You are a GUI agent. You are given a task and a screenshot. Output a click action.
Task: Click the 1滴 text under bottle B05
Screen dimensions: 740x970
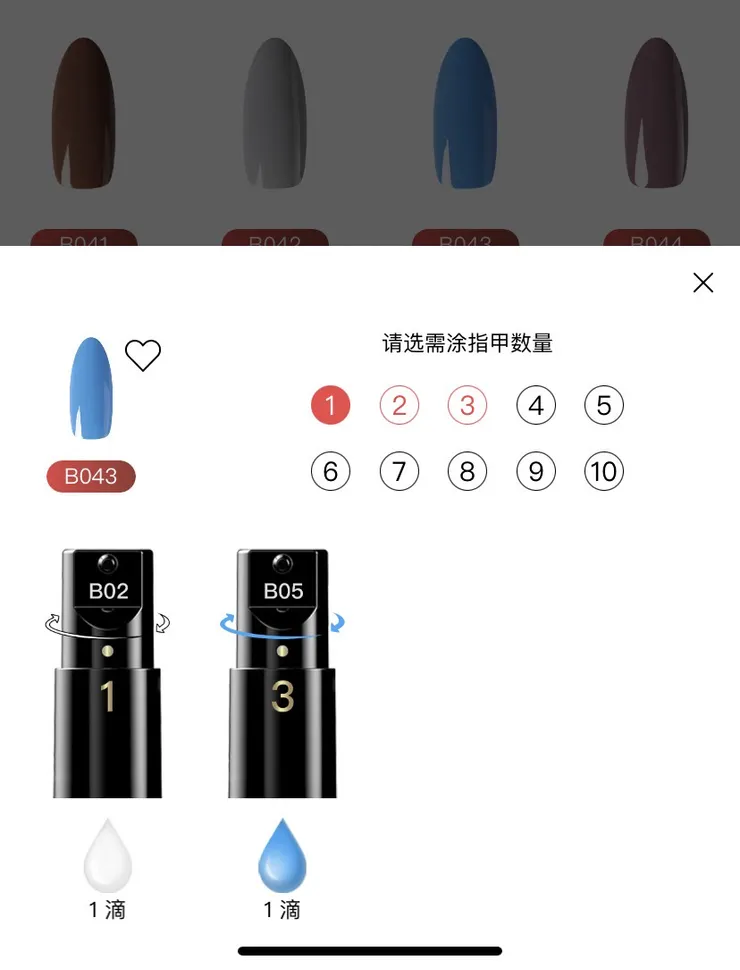tap(281, 910)
